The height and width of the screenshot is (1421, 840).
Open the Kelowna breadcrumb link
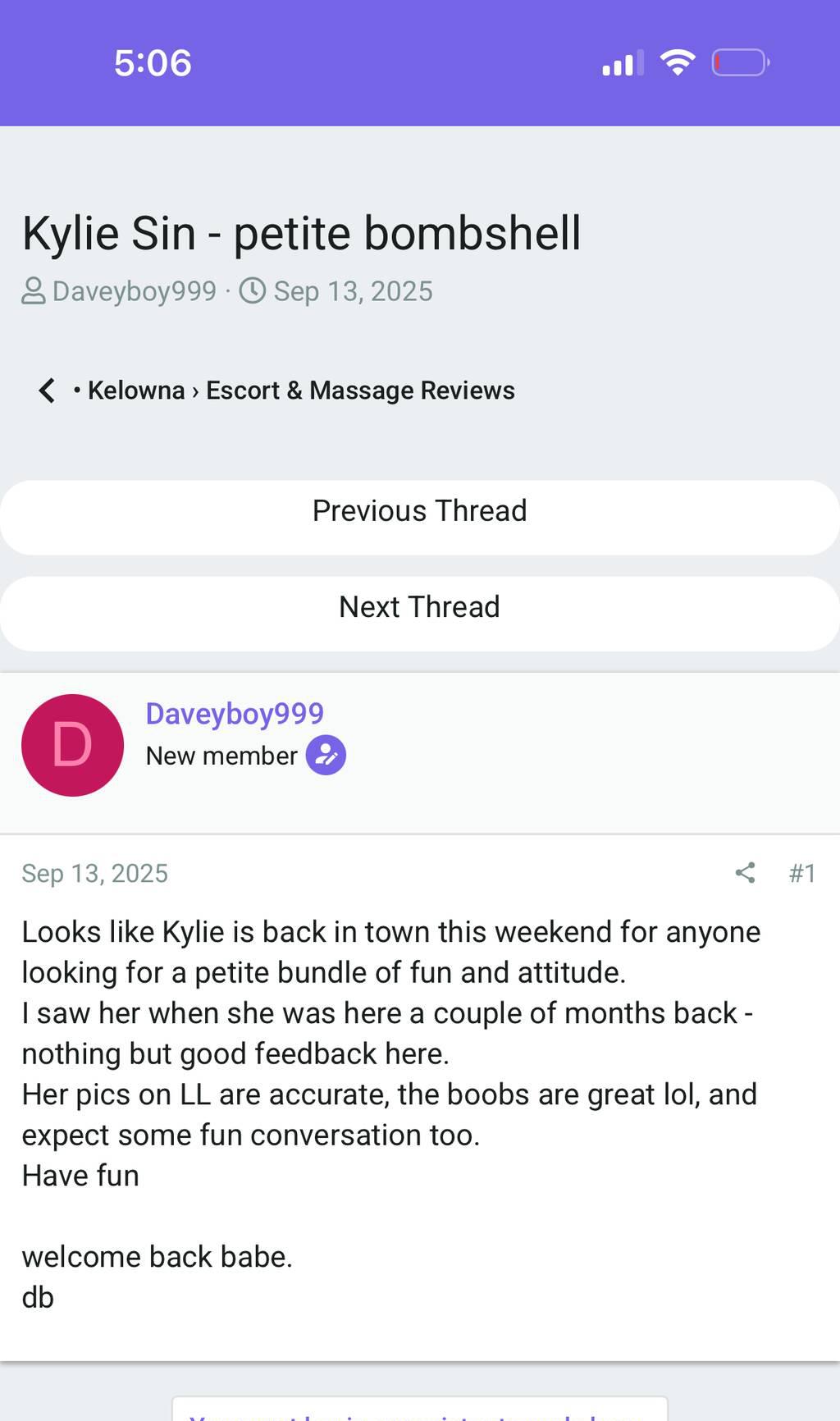click(136, 391)
